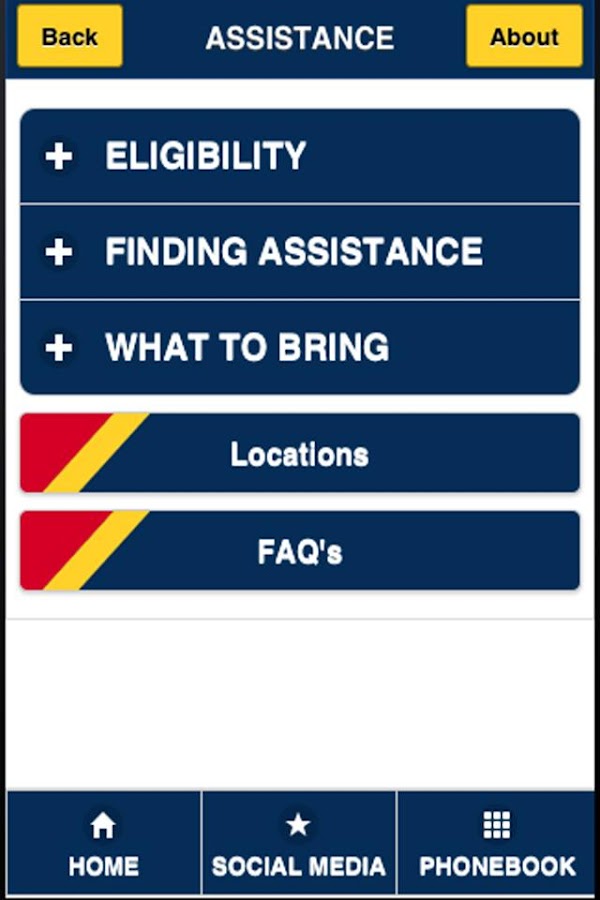
Task: Go back using the Back button
Action: click(x=69, y=37)
